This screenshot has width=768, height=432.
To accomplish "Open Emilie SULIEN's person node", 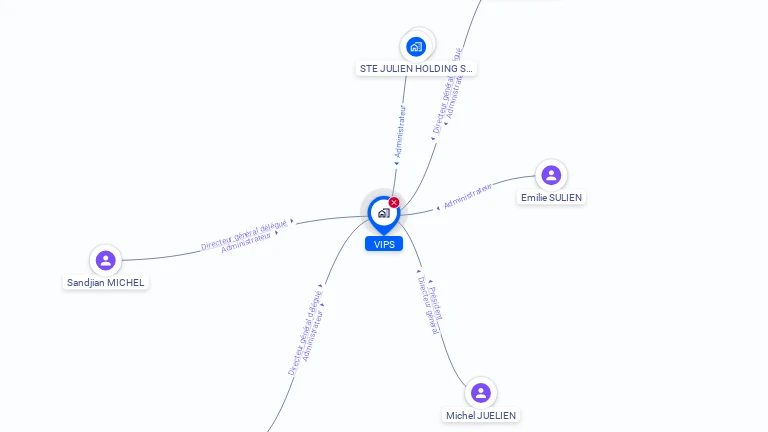I will 551,176.
